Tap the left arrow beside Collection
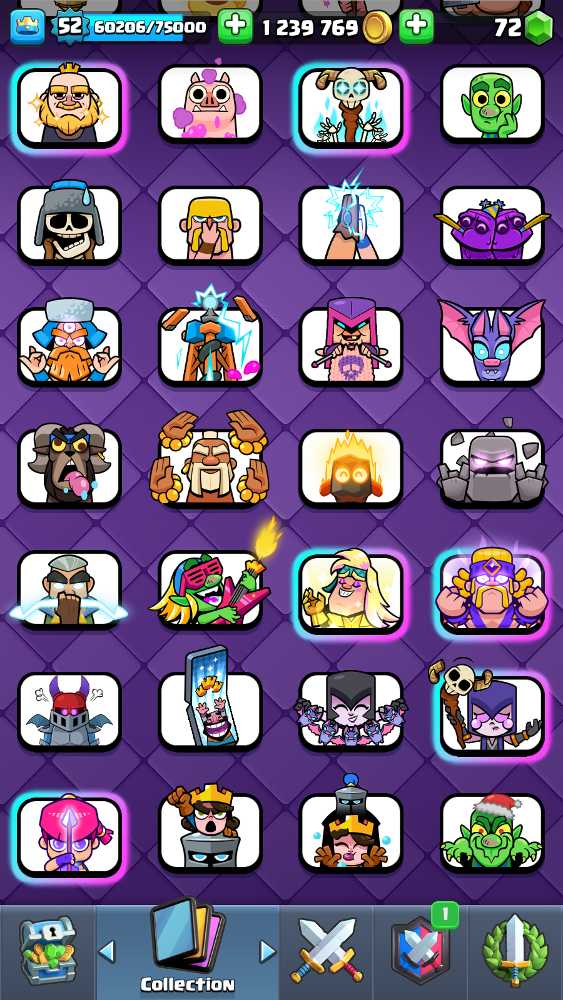Image resolution: width=563 pixels, height=1000 pixels. click(x=106, y=951)
